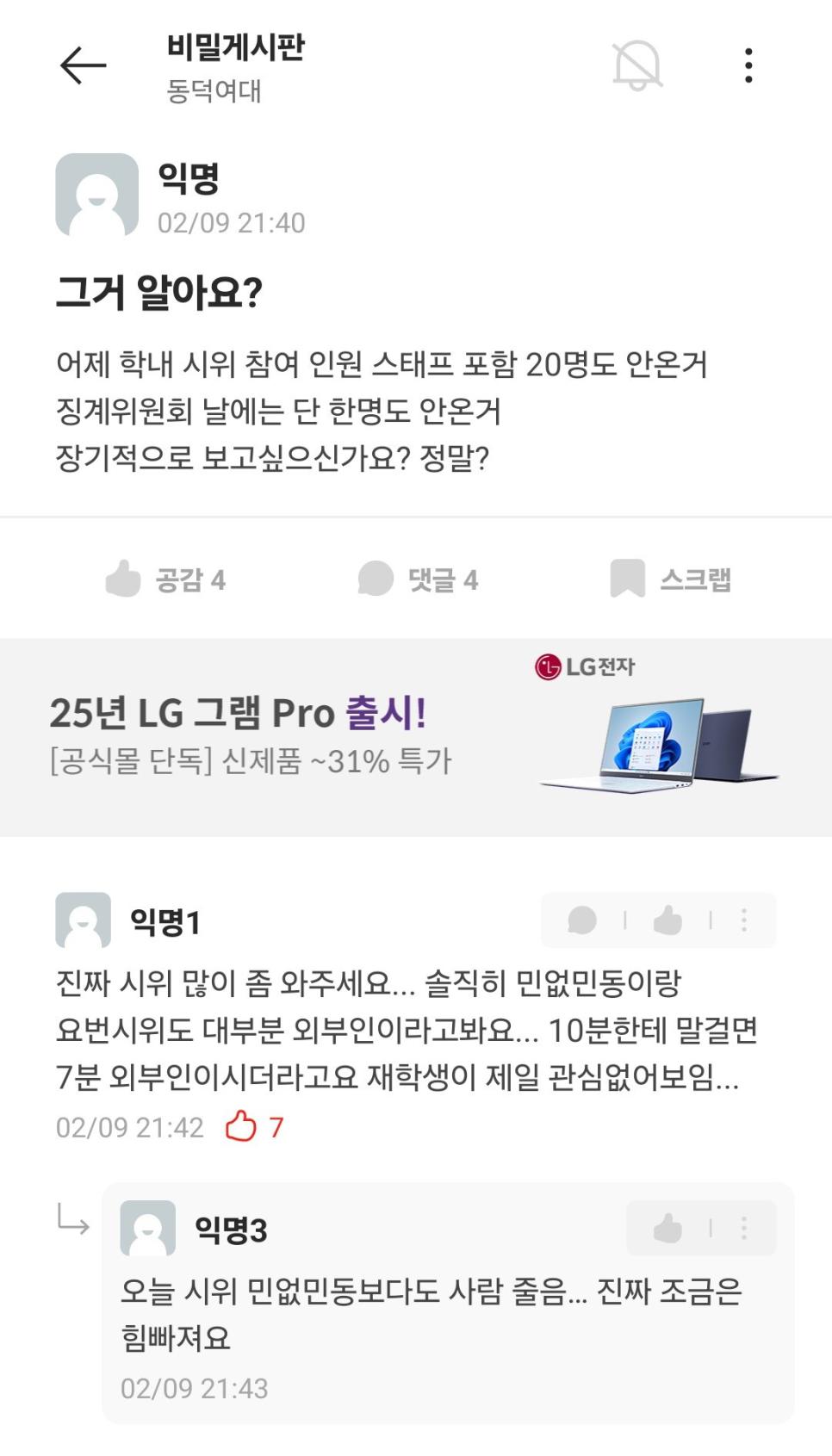Toggle the post notification bell

[636, 65]
